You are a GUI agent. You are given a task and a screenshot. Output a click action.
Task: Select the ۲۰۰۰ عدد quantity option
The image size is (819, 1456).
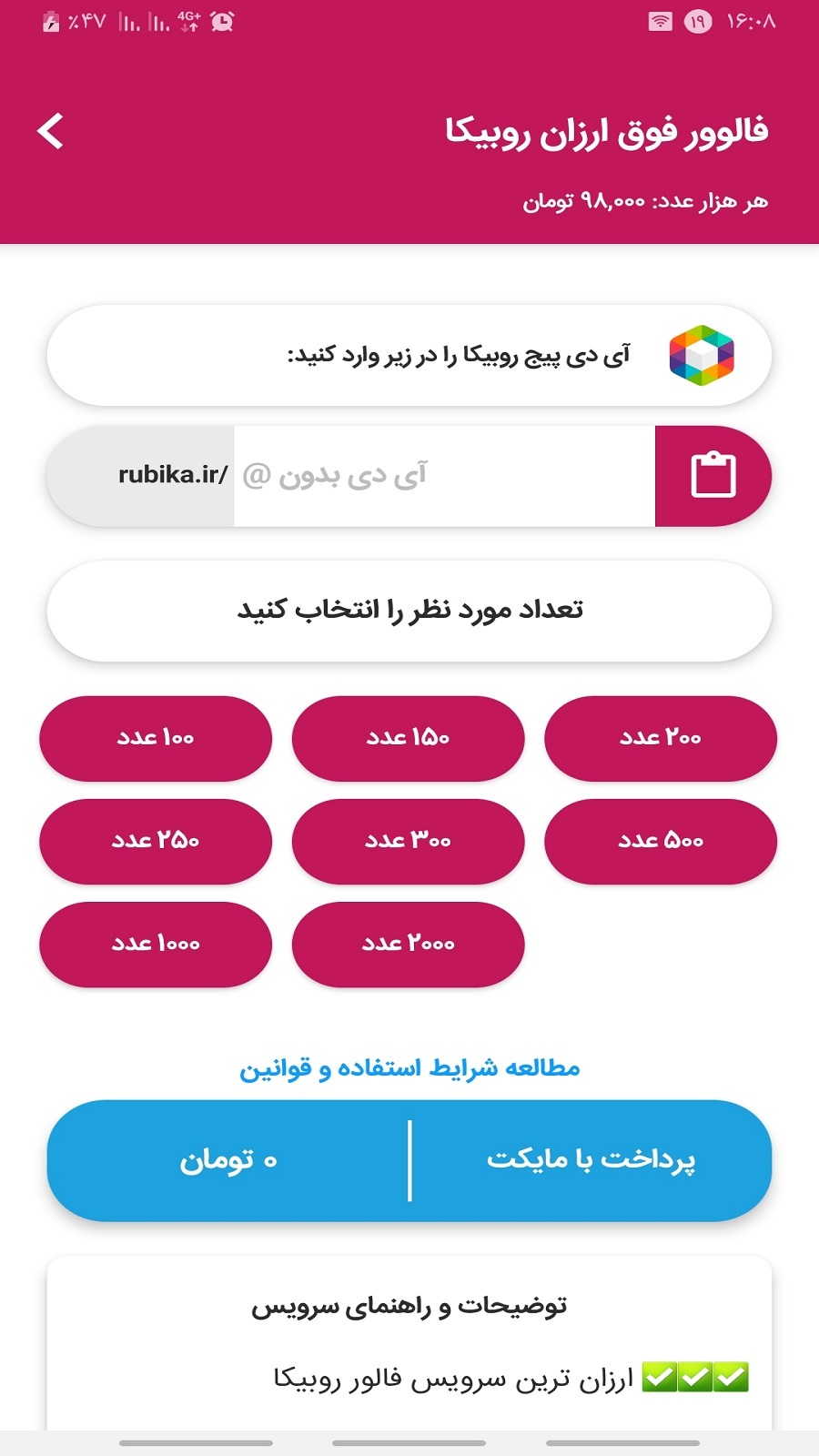[x=408, y=945]
